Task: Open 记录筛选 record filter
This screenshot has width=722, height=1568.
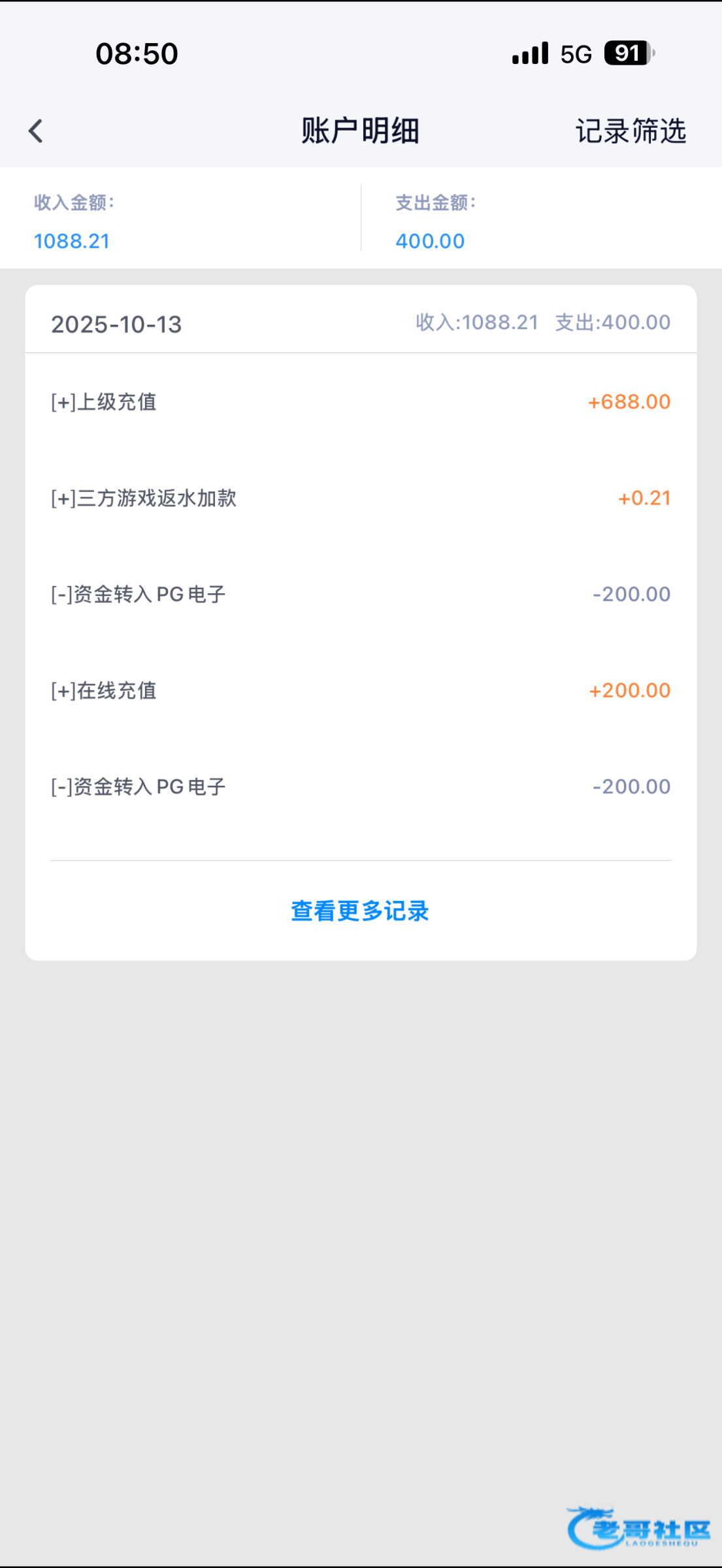Action: [x=631, y=131]
